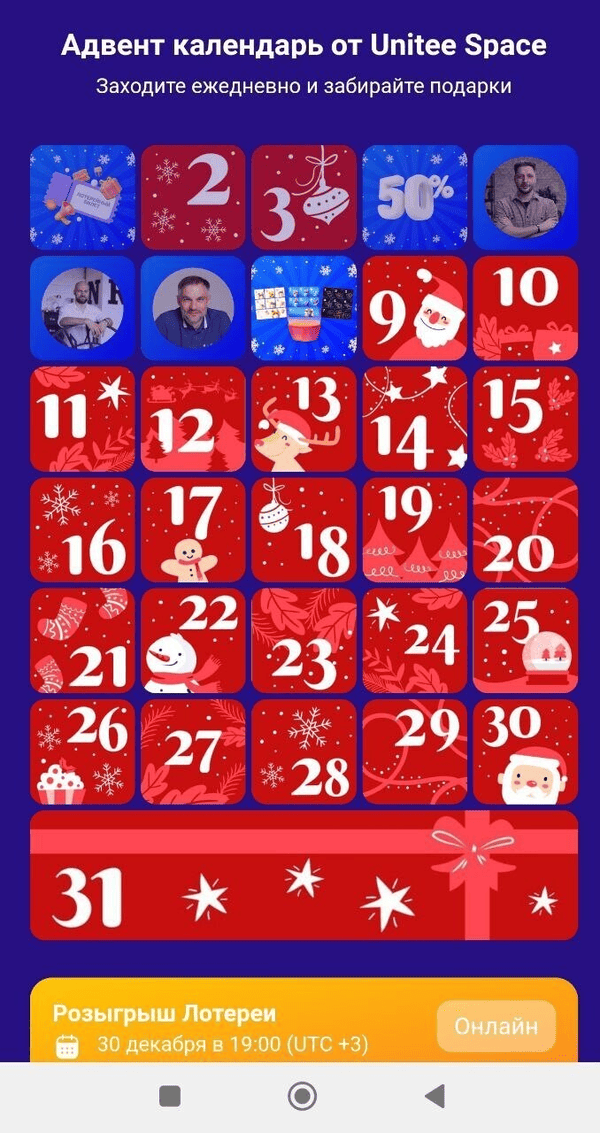Select day 10 calendar tile
Image resolution: width=600 pixels, height=1133 pixels.
(525, 308)
